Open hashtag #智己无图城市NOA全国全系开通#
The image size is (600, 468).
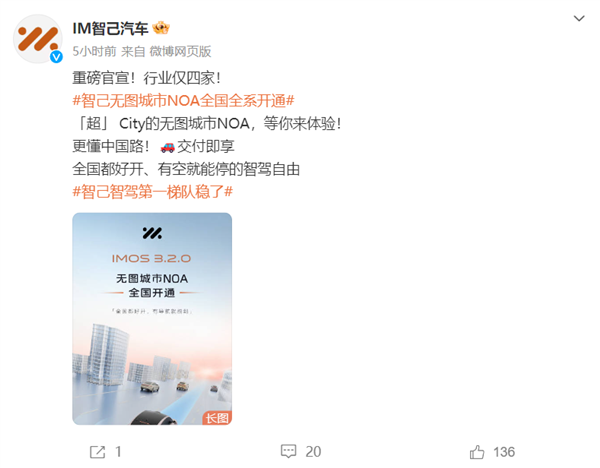tap(183, 99)
